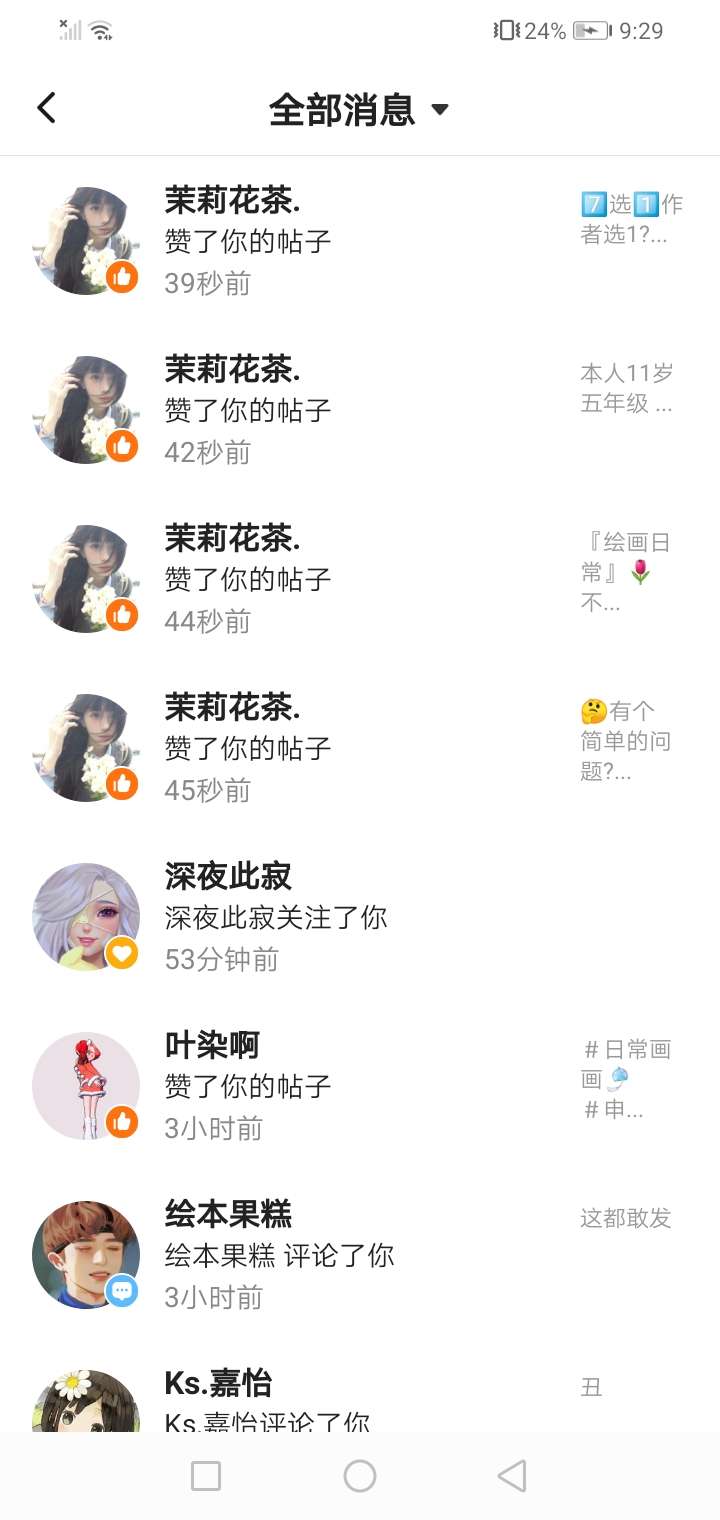Screen dimensions: 720x1520
Task: Open 茉莉花茶.'s like from 39秒前
Action: tap(360, 242)
